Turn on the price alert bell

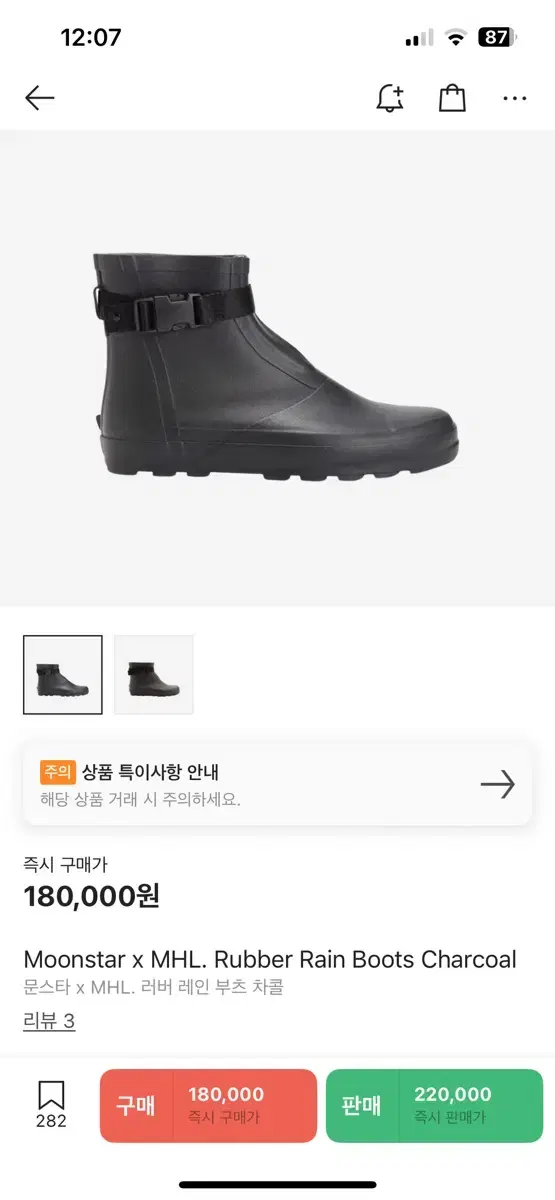click(x=390, y=97)
